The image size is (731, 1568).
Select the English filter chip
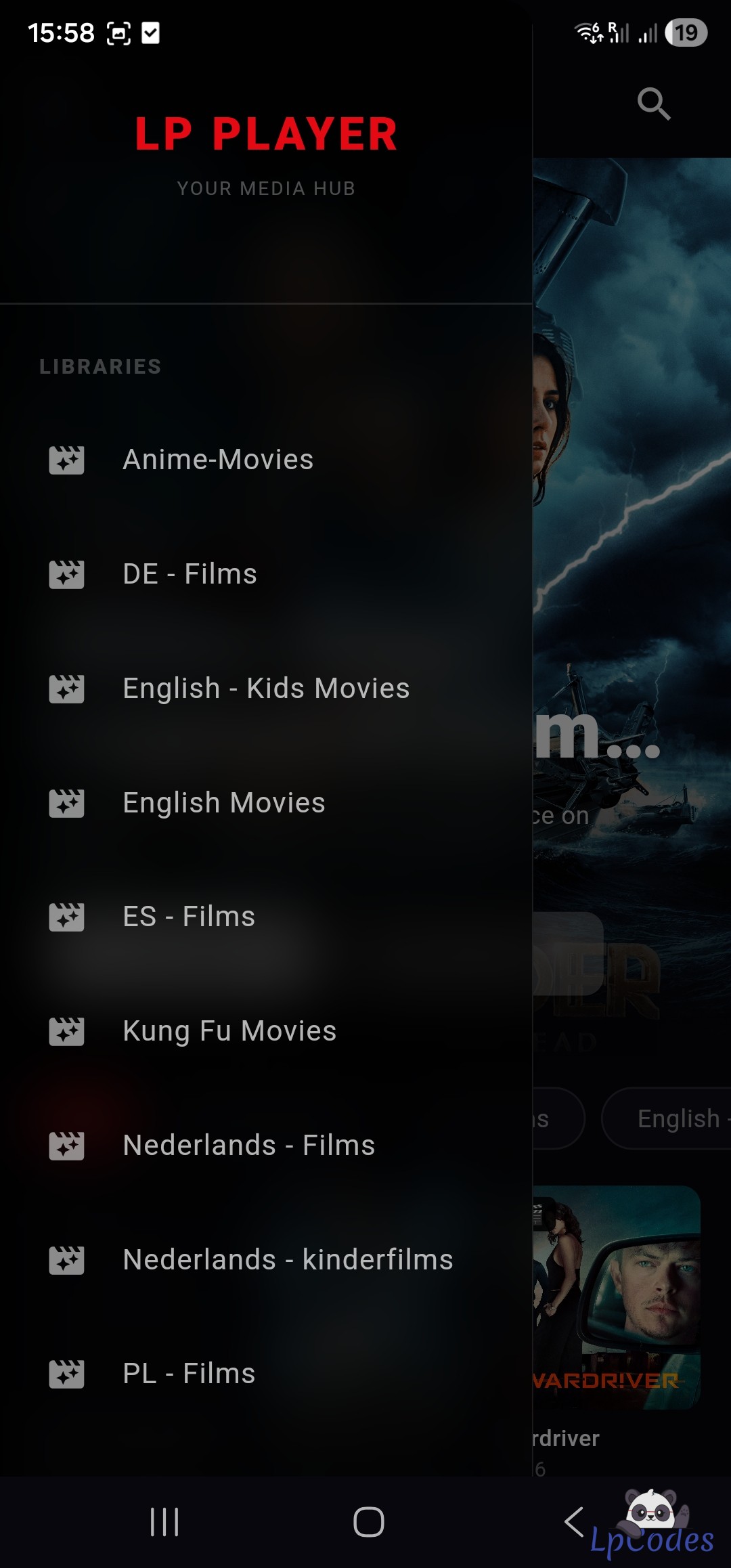click(677, 1118)
